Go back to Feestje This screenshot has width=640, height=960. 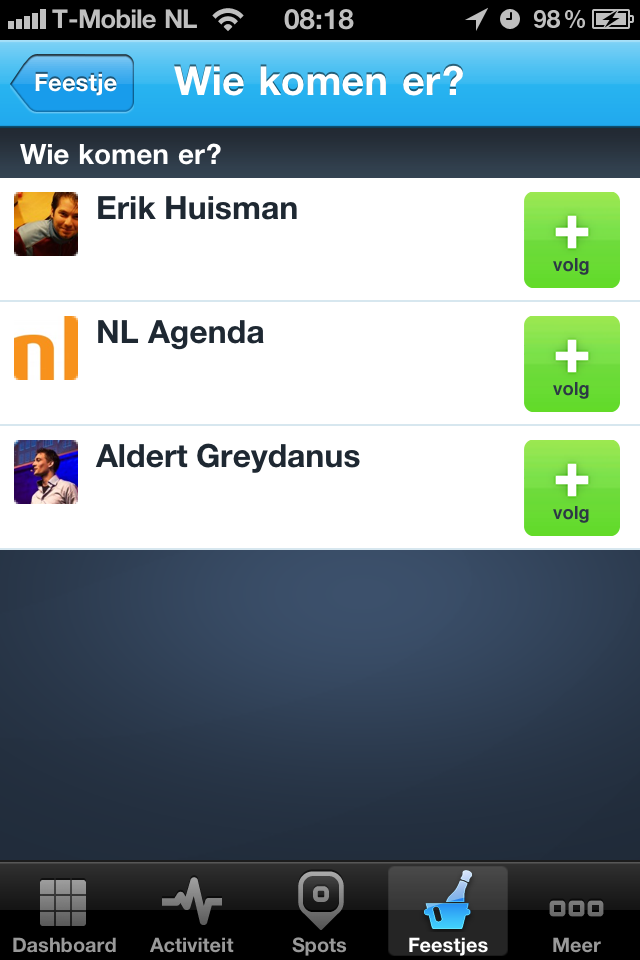coord(73,83)
